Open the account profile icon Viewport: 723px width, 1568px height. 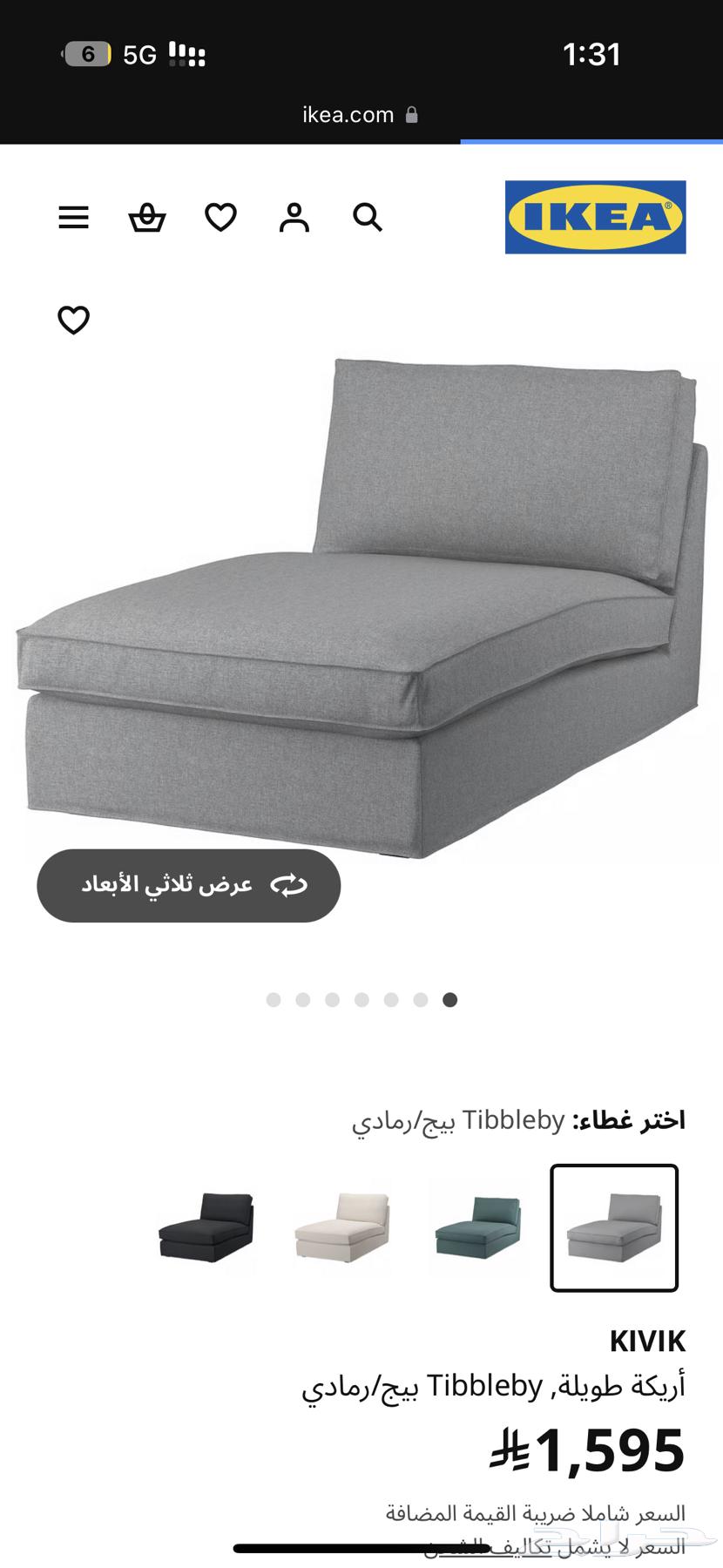[x=294, y=218]
